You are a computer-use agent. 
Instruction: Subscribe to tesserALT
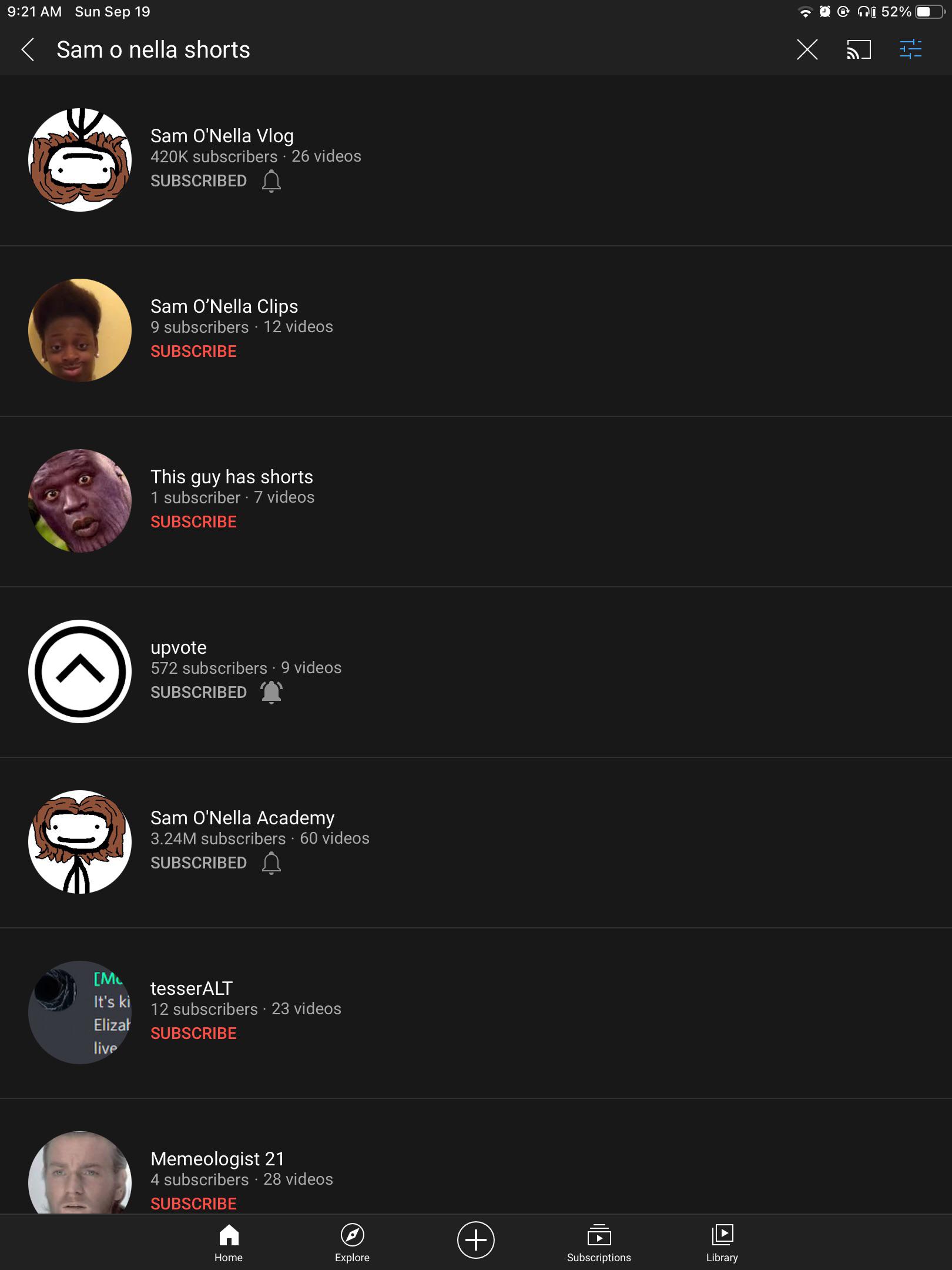pos(193,1033)
